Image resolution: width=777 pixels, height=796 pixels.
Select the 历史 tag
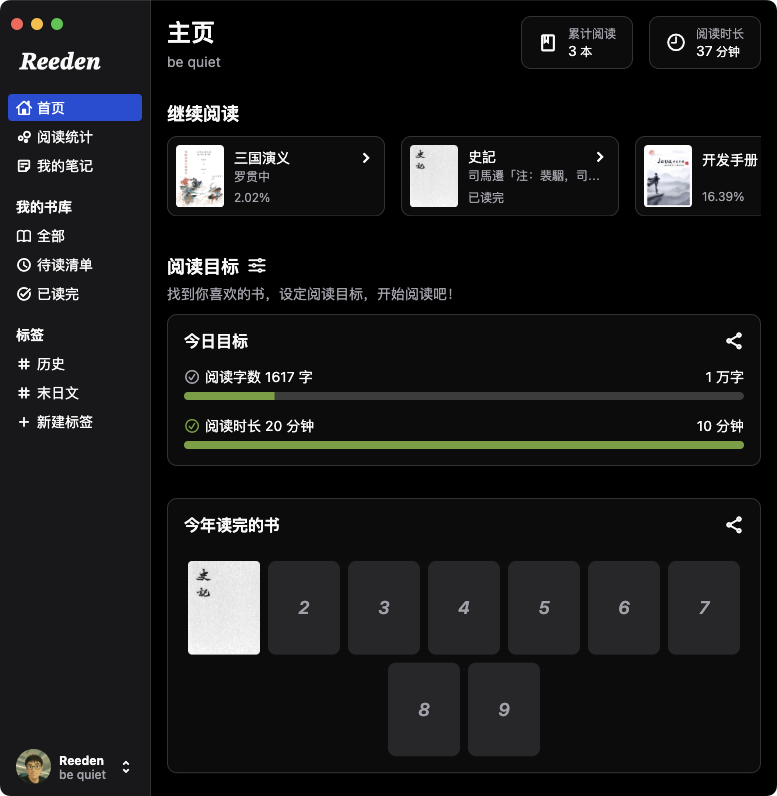point(50,364)
